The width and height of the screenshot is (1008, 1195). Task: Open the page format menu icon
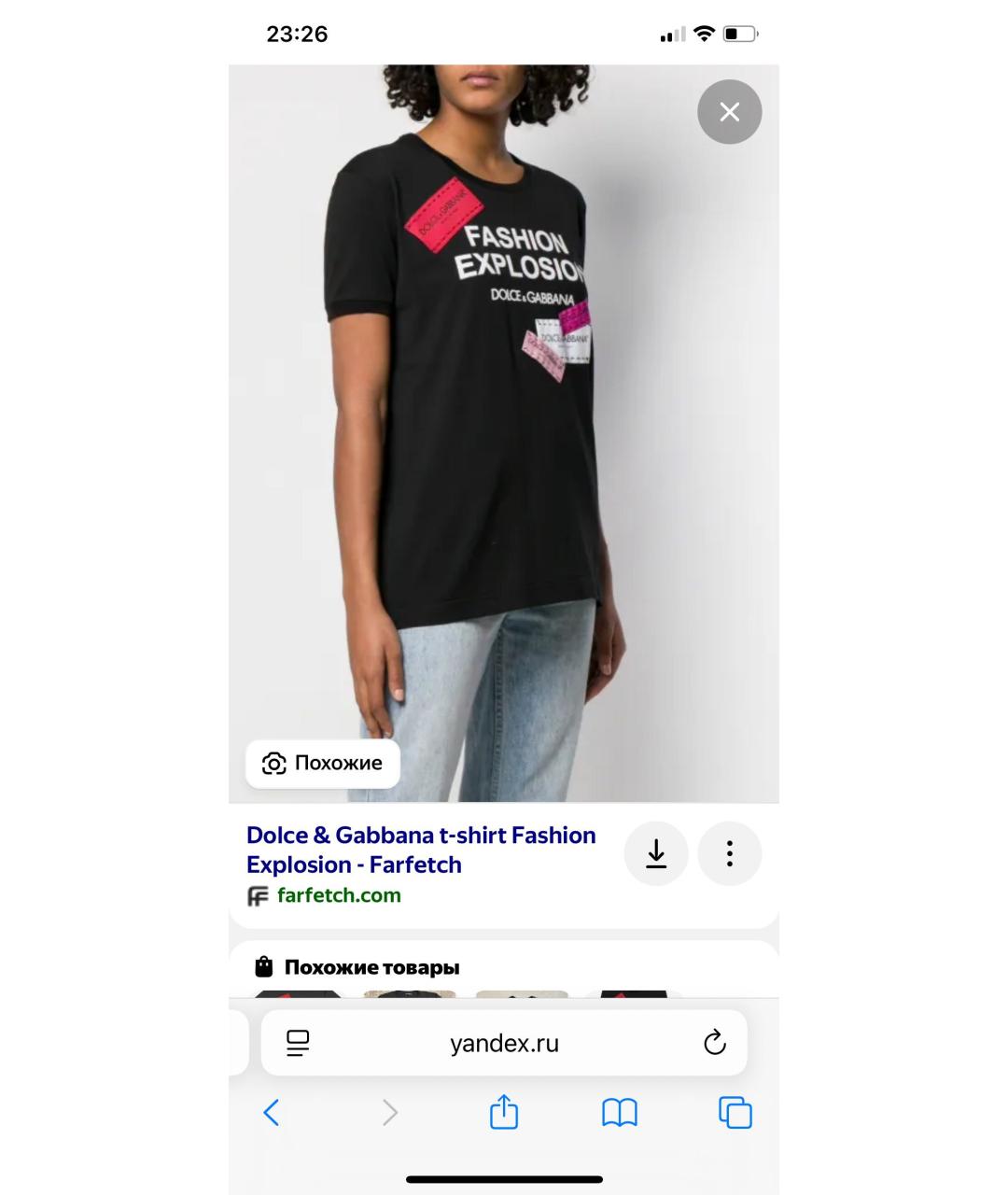(298, 1043)
